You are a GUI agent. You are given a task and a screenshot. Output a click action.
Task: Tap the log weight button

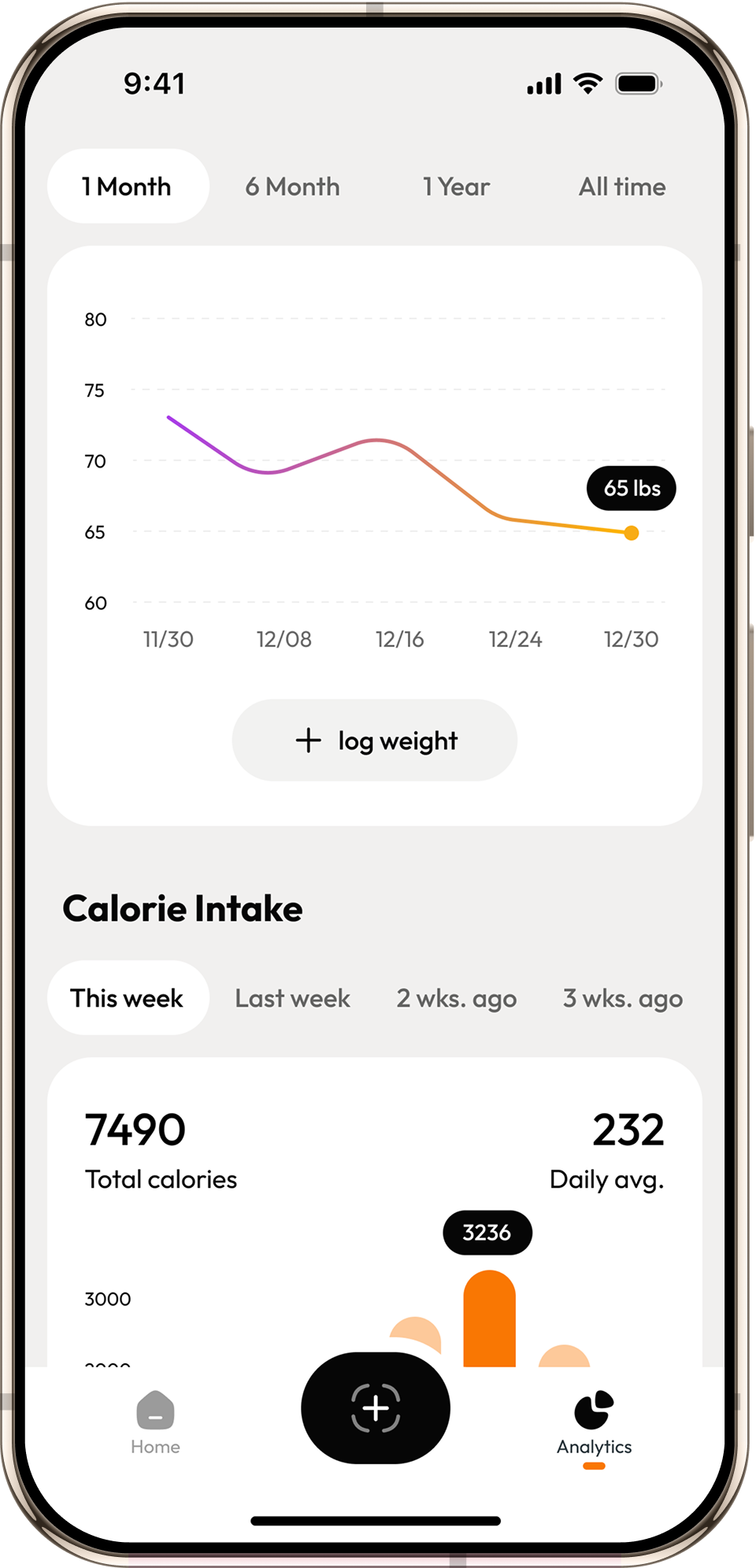(x=375, y=740)
